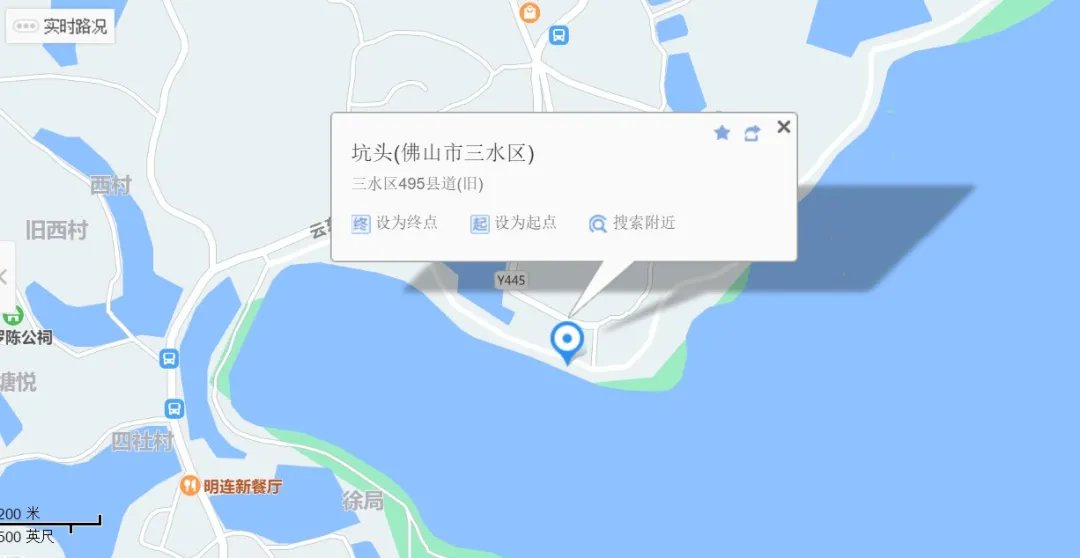Screen dimensions: 1080x558
Task: Favorite 坑头 with the star icon
Action: click(x=722, y=133)
